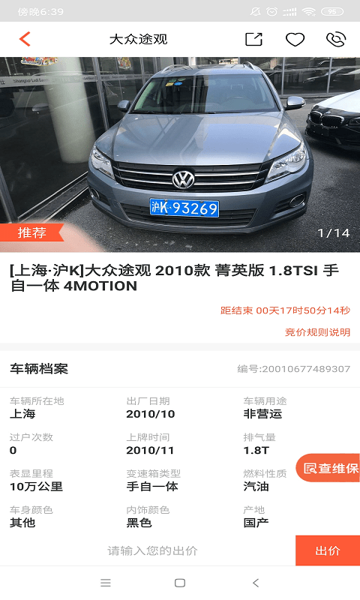Submit bid with 出价 button
360x600 pixels.
pos(327,551)
